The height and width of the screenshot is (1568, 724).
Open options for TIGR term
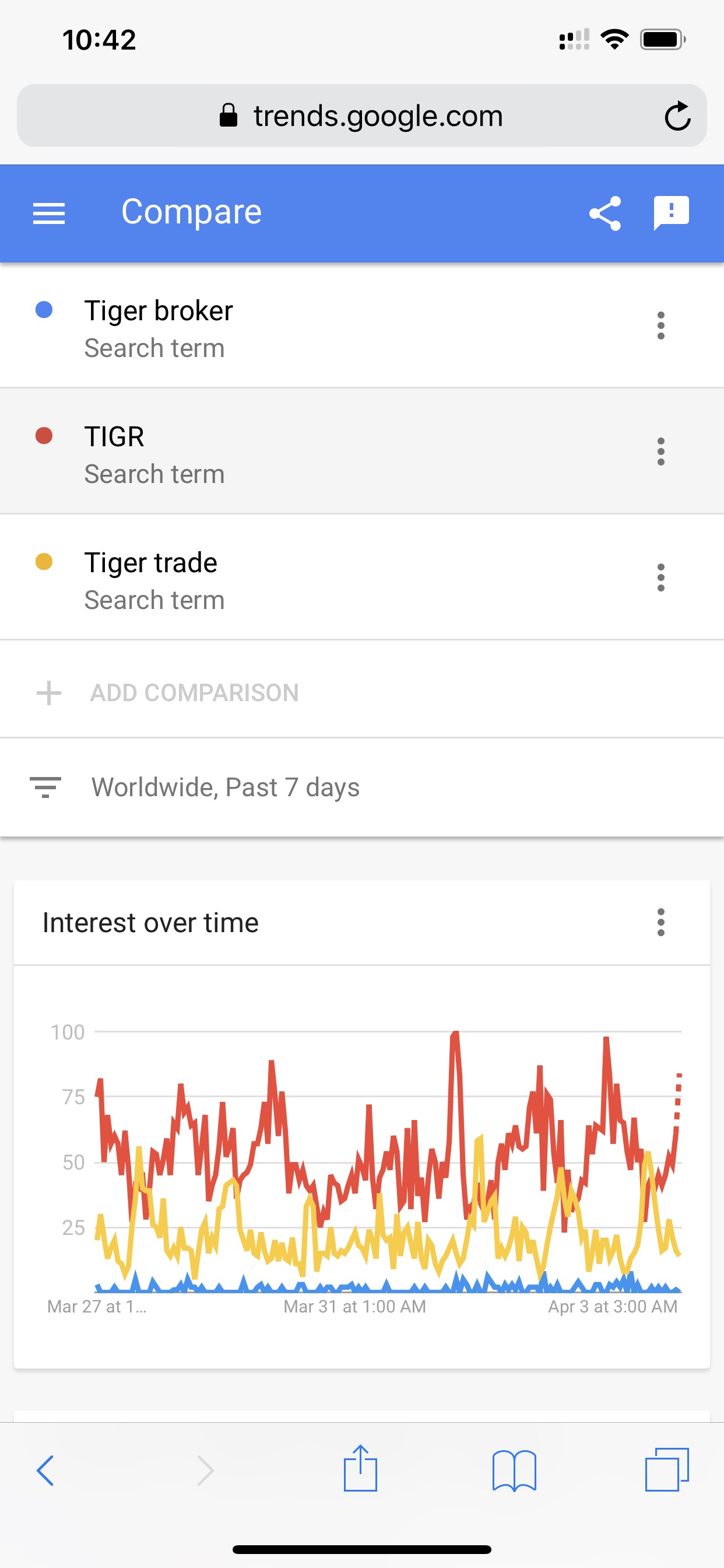click(660, 452)
